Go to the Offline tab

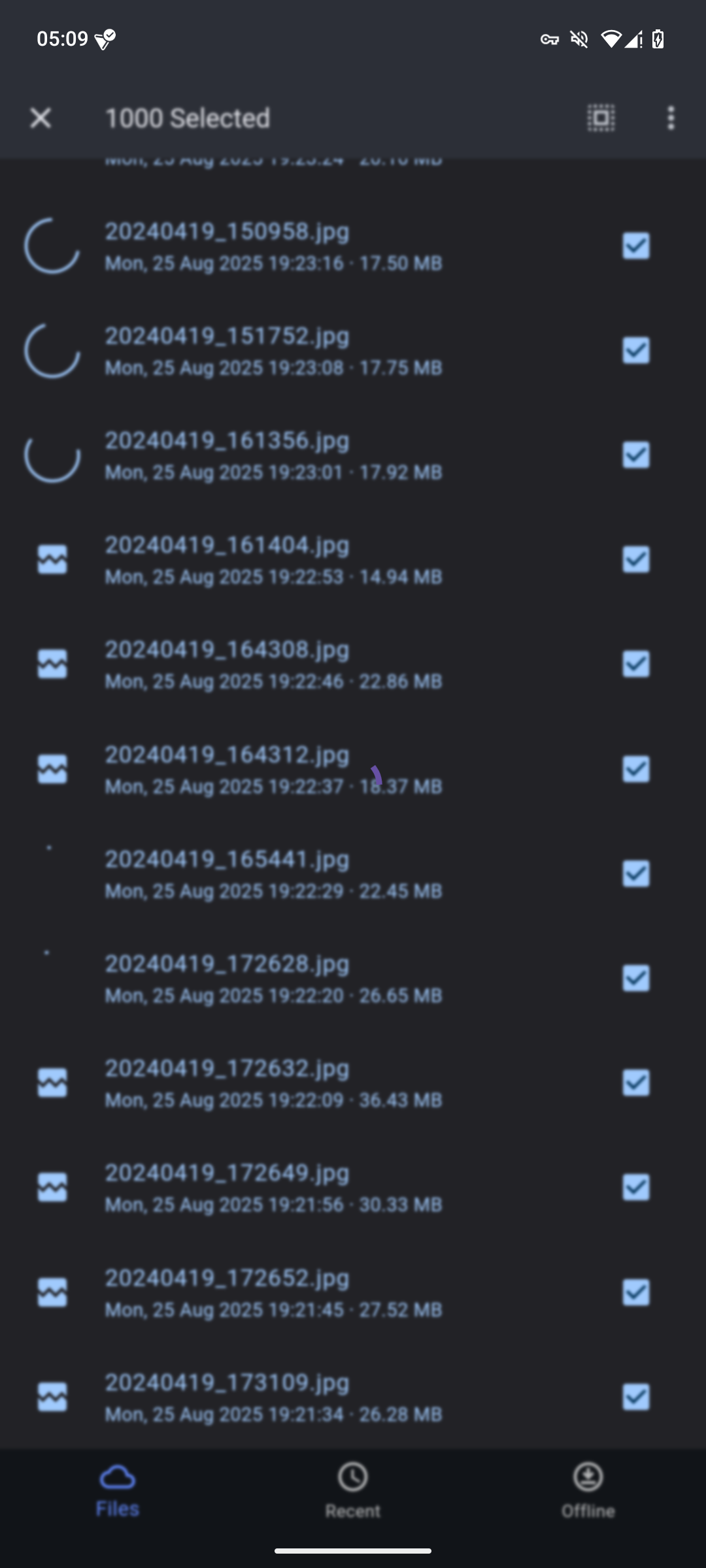(588, 1491)
